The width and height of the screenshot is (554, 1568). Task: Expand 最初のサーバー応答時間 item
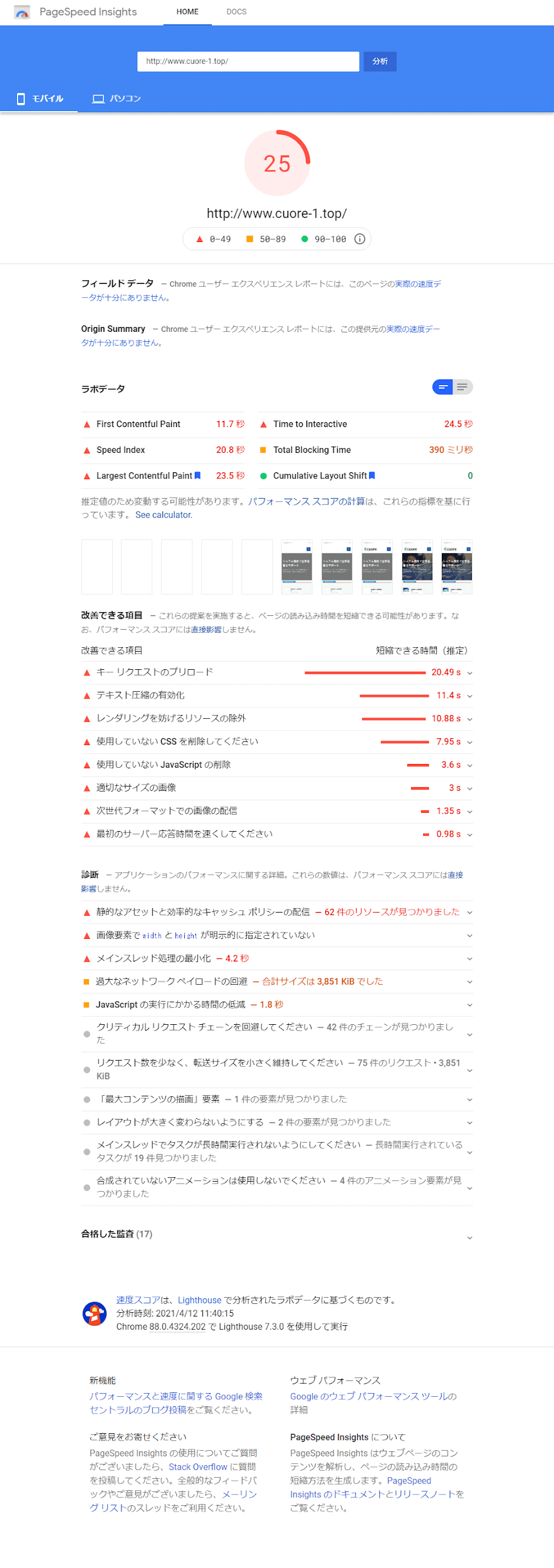[469, 835]
